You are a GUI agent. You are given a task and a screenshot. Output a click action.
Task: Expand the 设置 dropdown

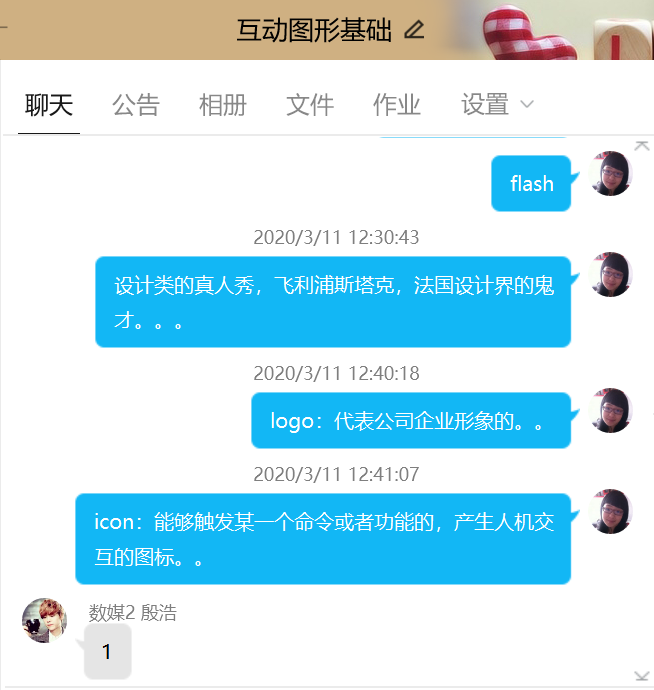click(497, 105)
